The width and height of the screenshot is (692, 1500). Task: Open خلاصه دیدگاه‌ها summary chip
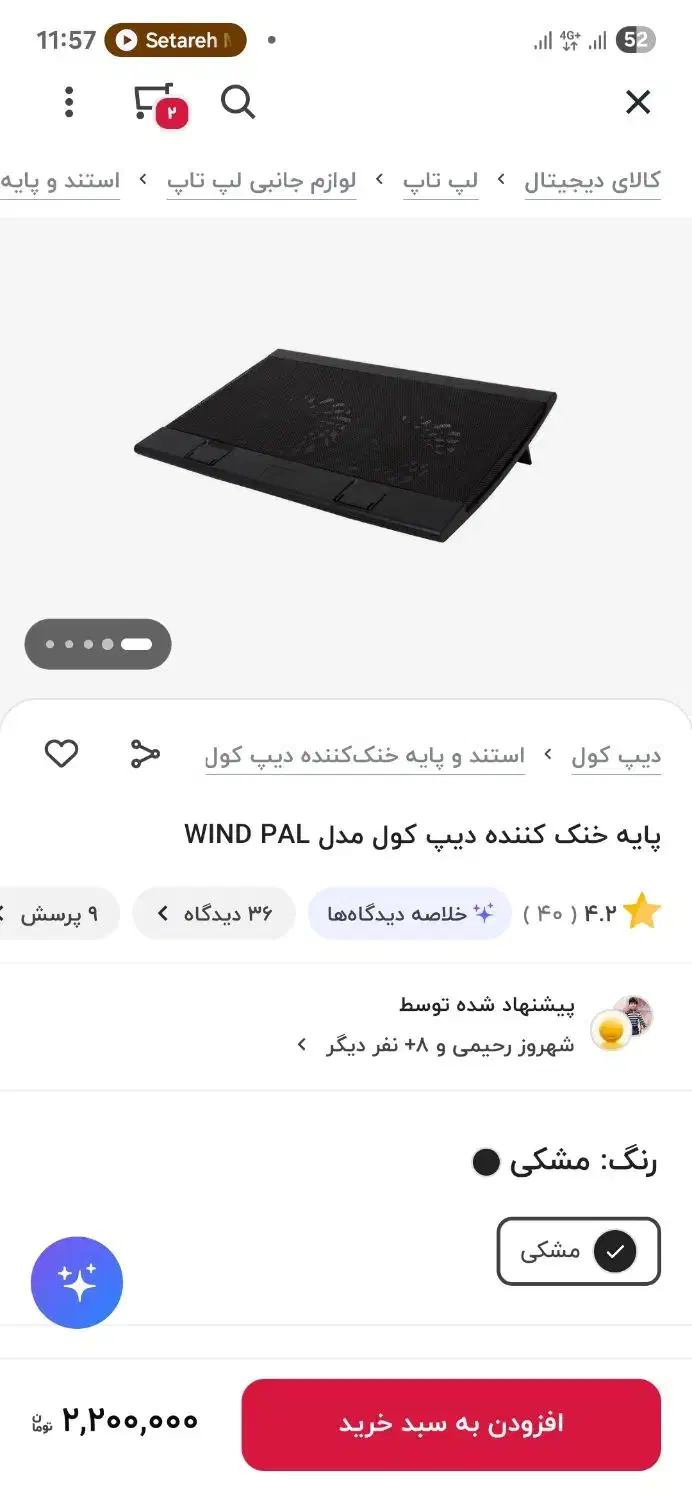pos(410,913)
